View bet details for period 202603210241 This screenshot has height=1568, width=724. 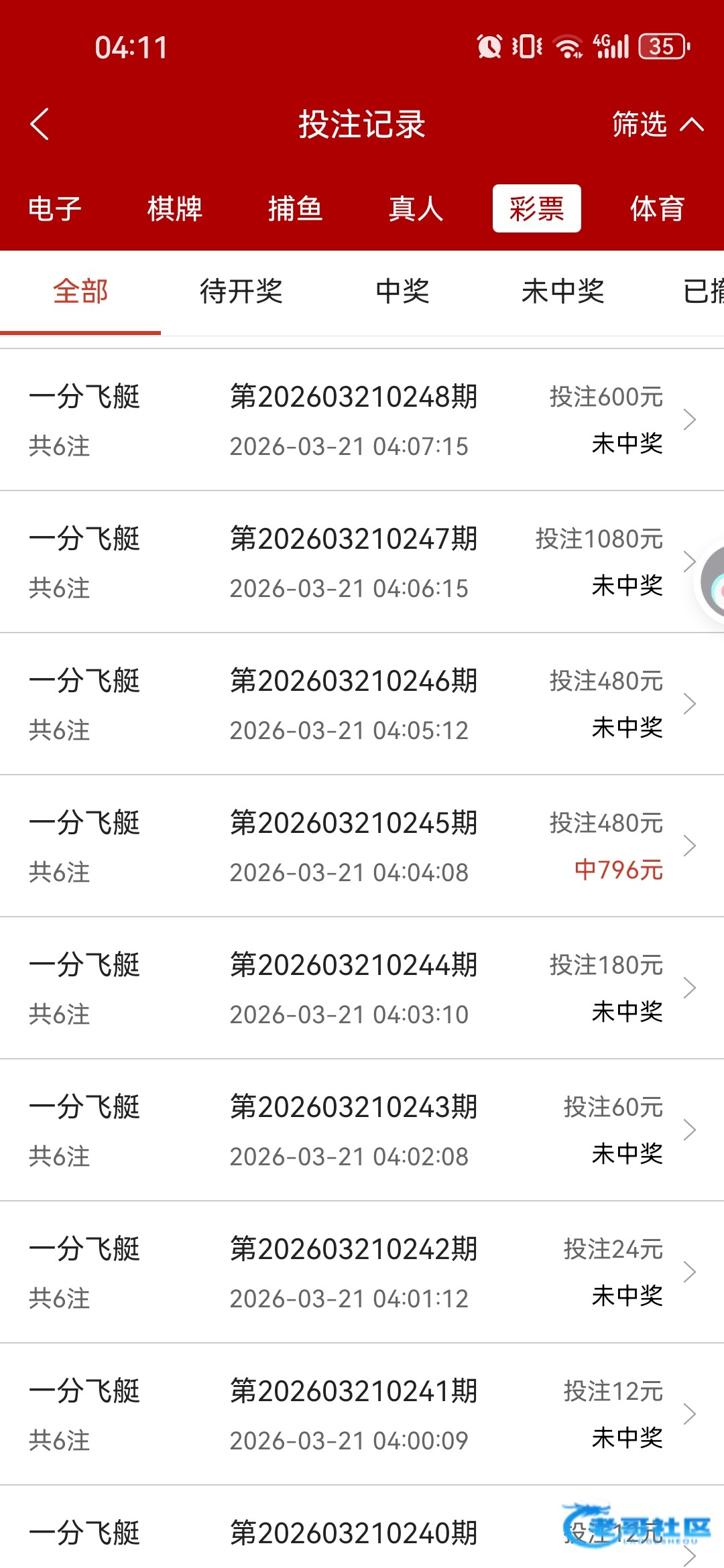(362, 1415)
